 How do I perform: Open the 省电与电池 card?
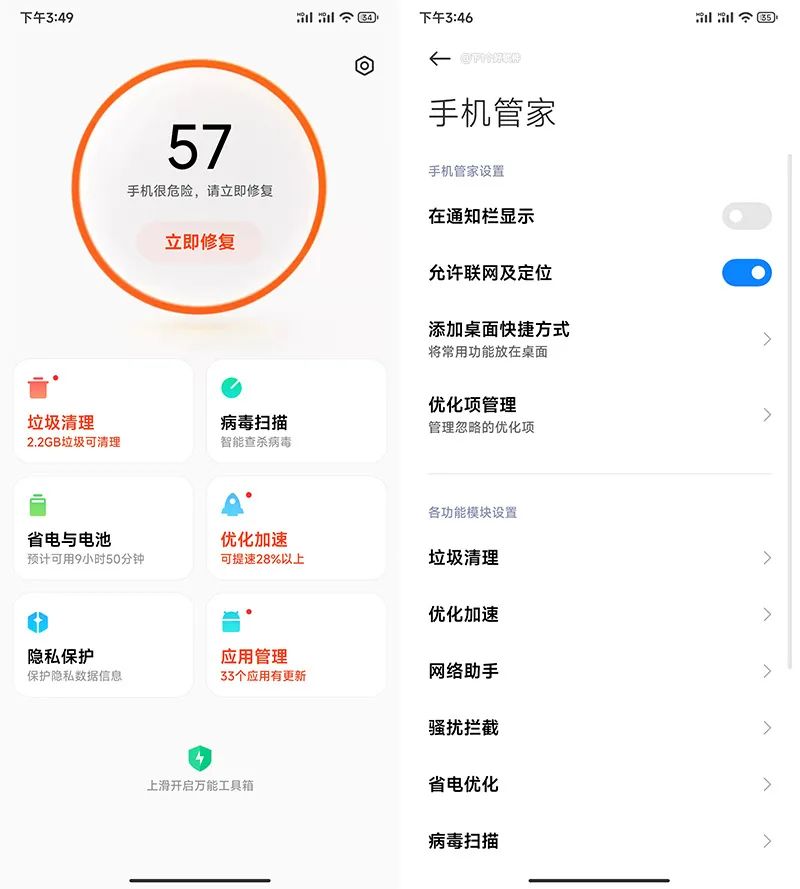point(103,528)
